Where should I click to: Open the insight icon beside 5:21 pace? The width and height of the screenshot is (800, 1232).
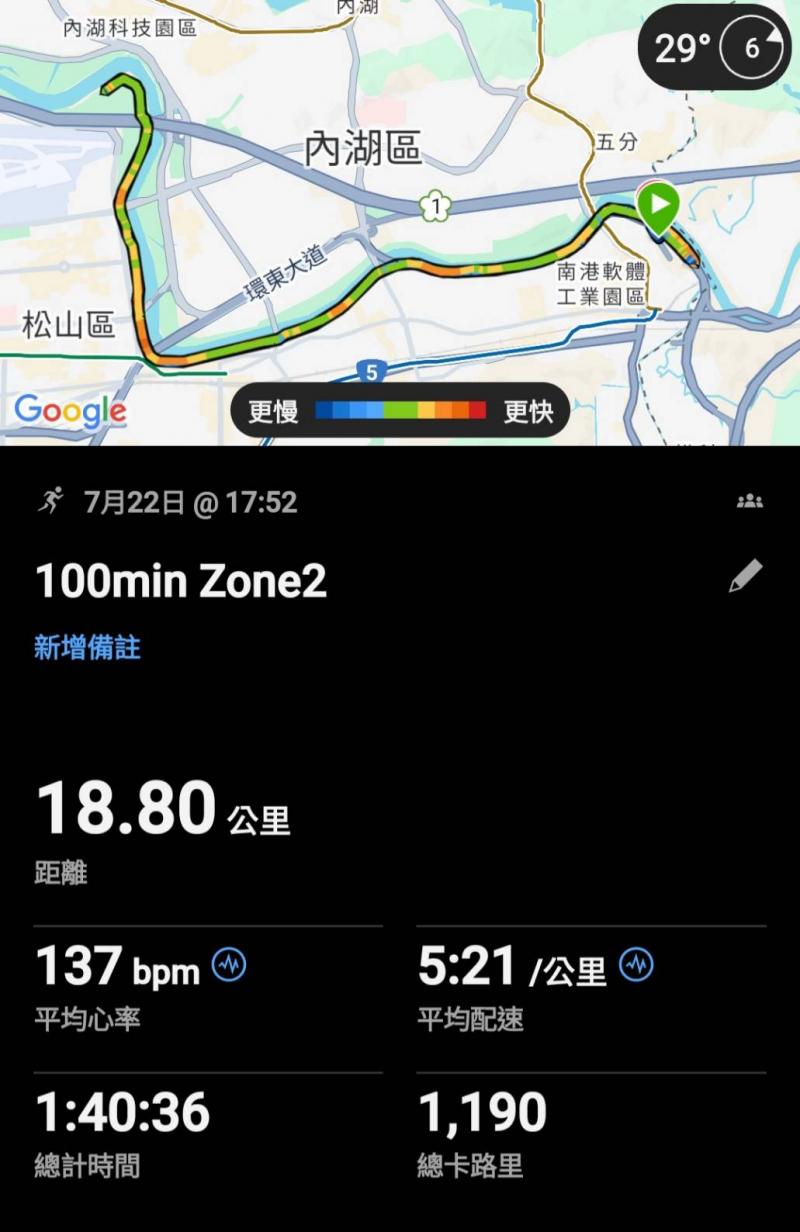point(636,966)
